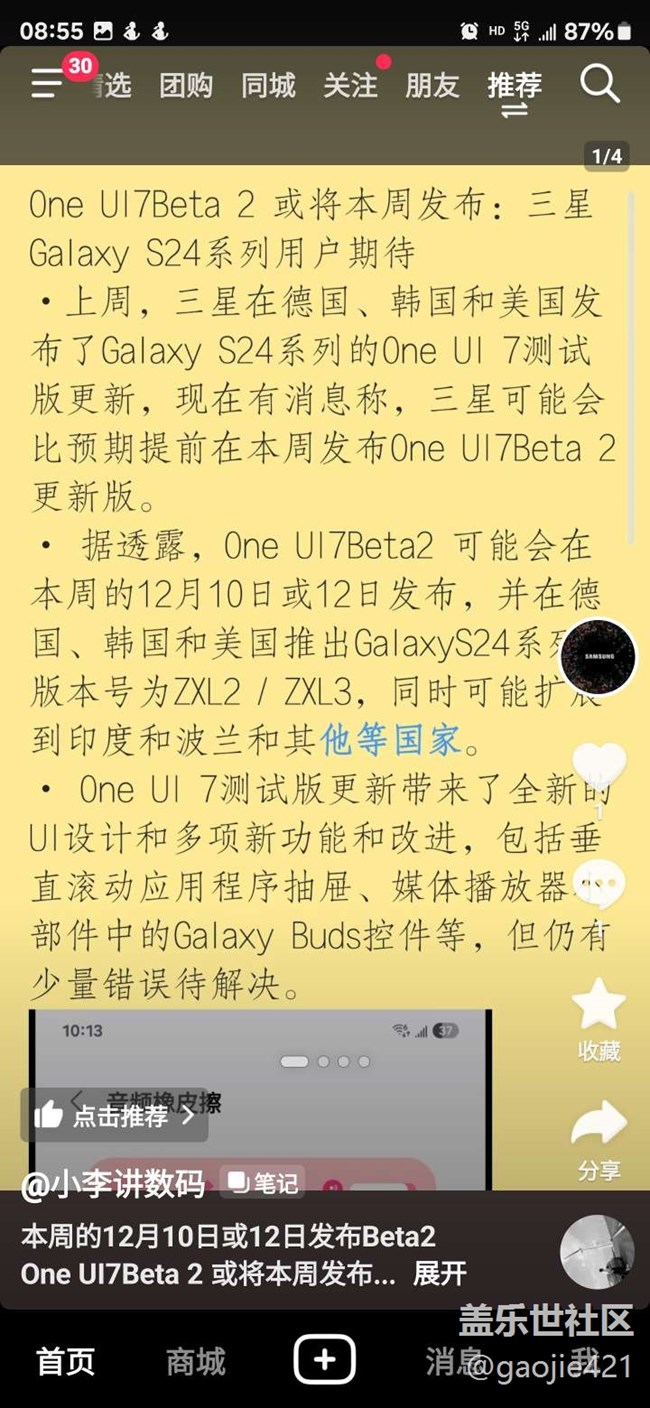650x1408 pixels.
Task: Open the 消息 tab
Action: [455, 1361]
